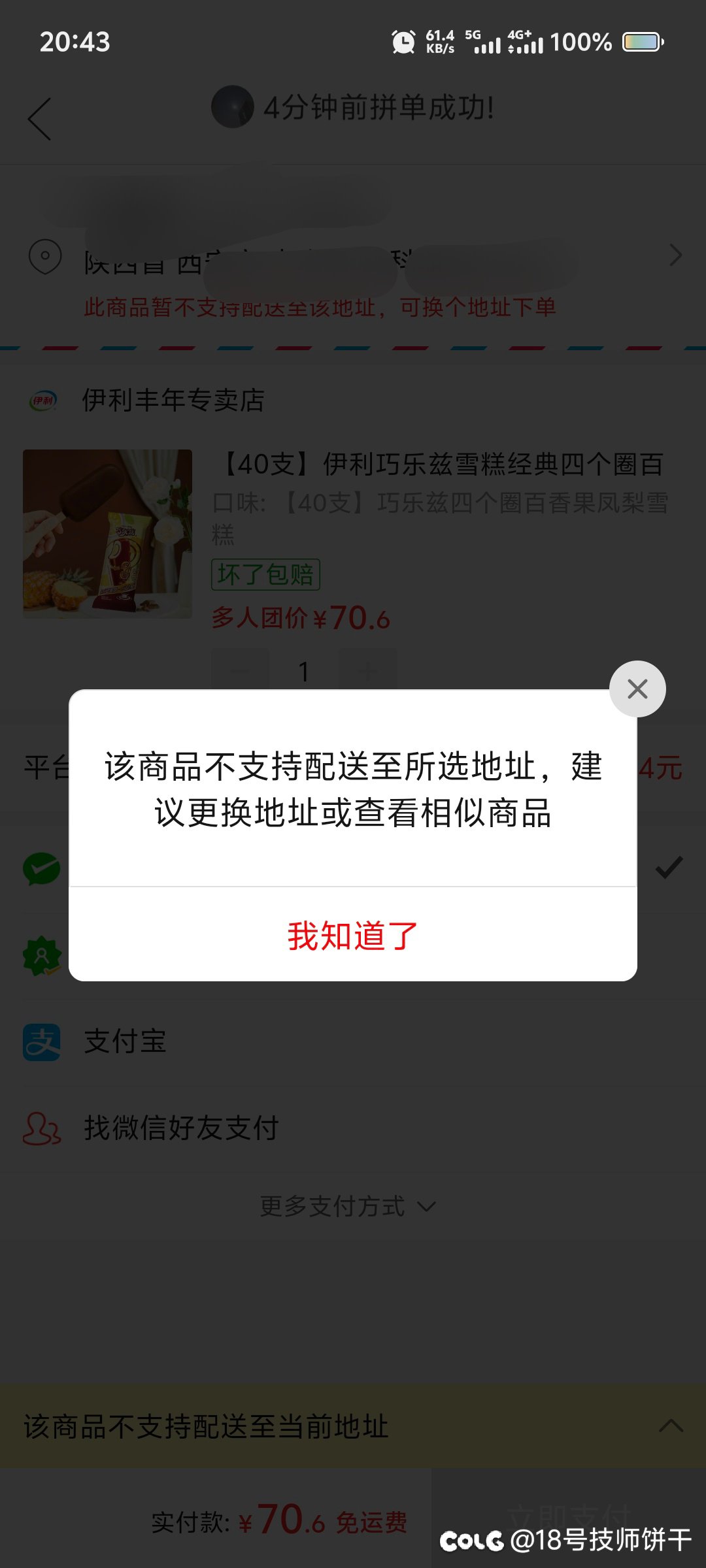Go back using the top-left arrow
706x1568 pixels.
(x=40, y=119)
